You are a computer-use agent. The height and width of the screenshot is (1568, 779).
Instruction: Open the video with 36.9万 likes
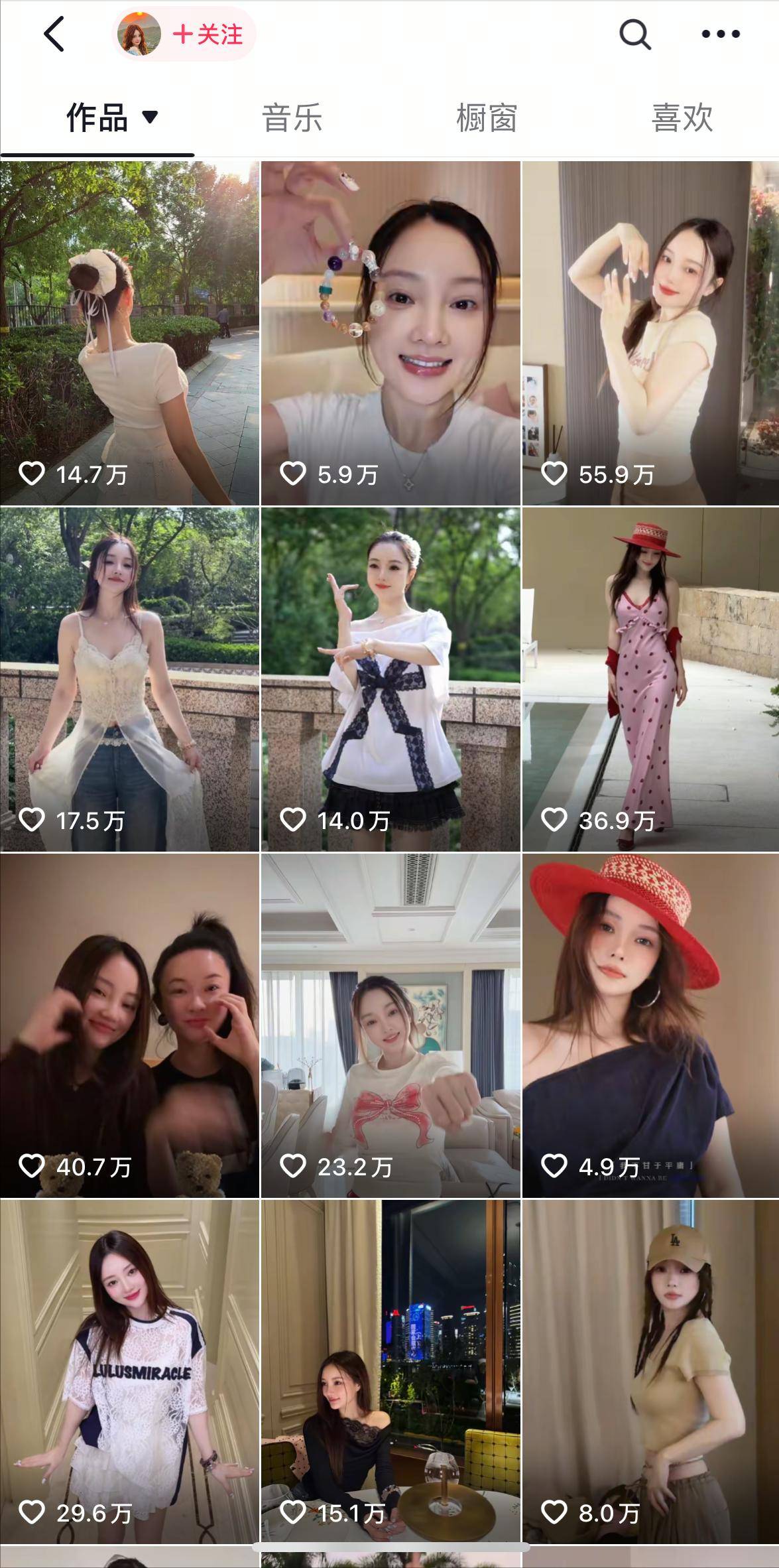pyautogui.click(x=650, y=679)
